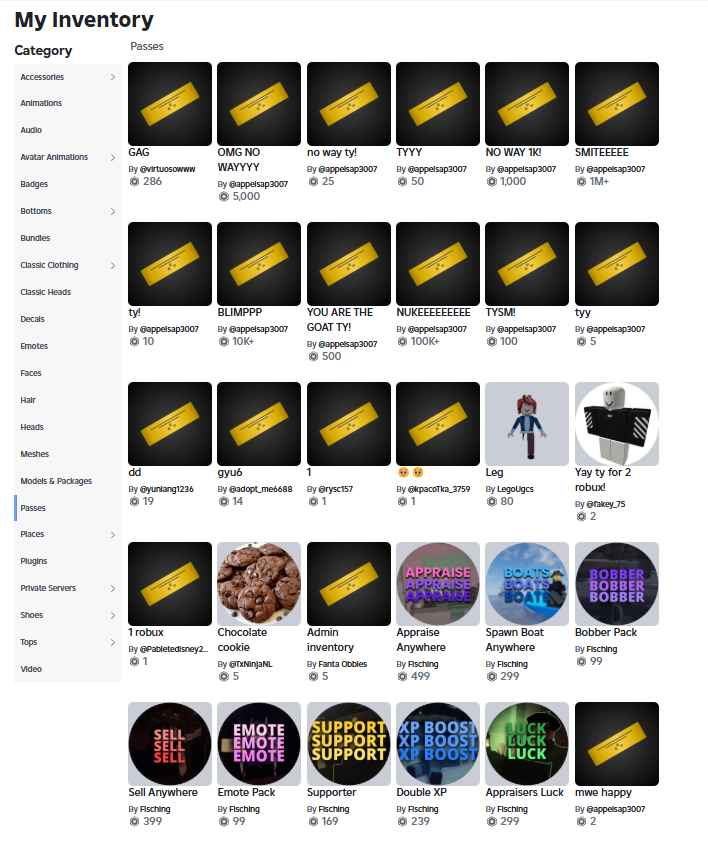The image size is (708, 861).
Task: View the Double XP pass
Action: (438, 743)
